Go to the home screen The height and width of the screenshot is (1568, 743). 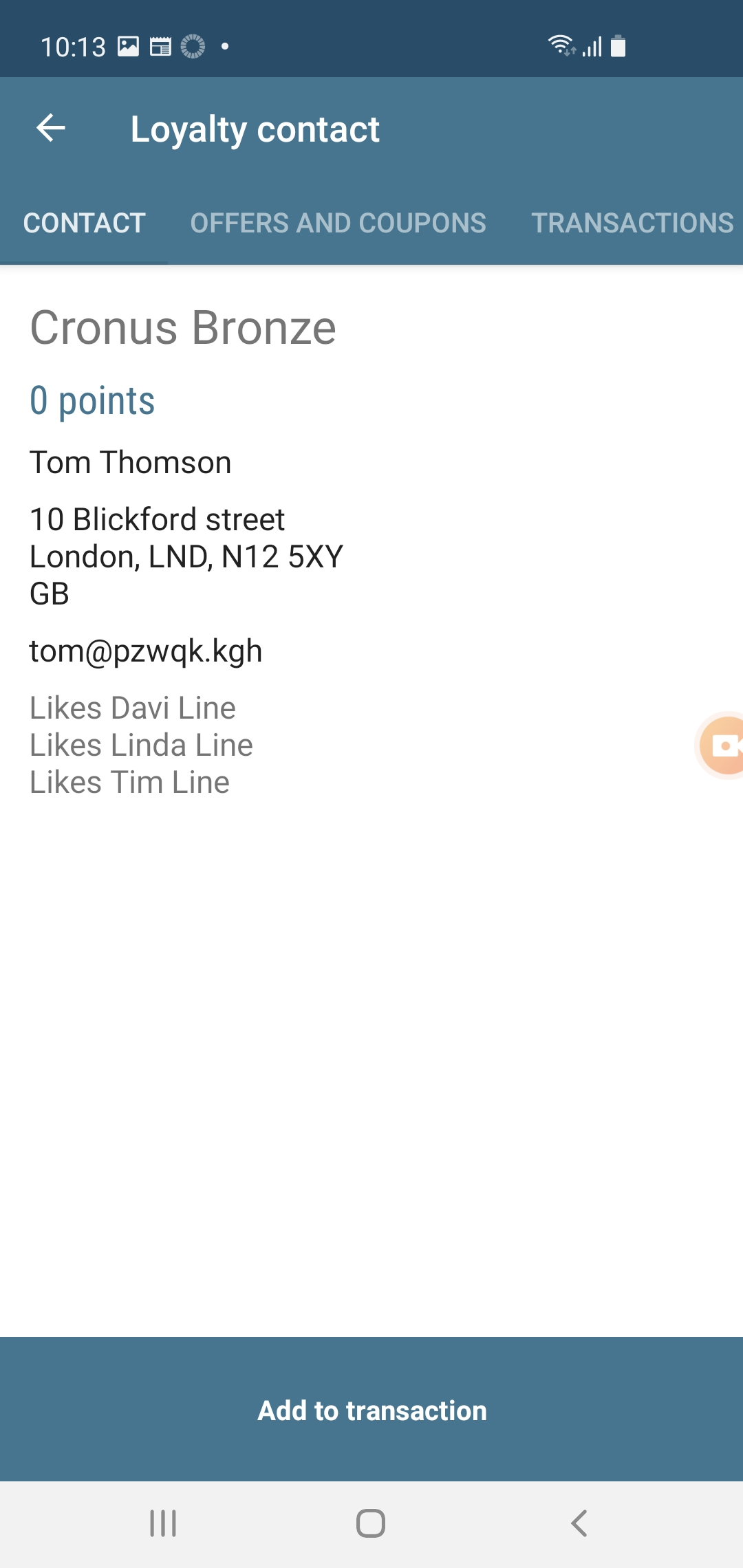pos(371,1523)
